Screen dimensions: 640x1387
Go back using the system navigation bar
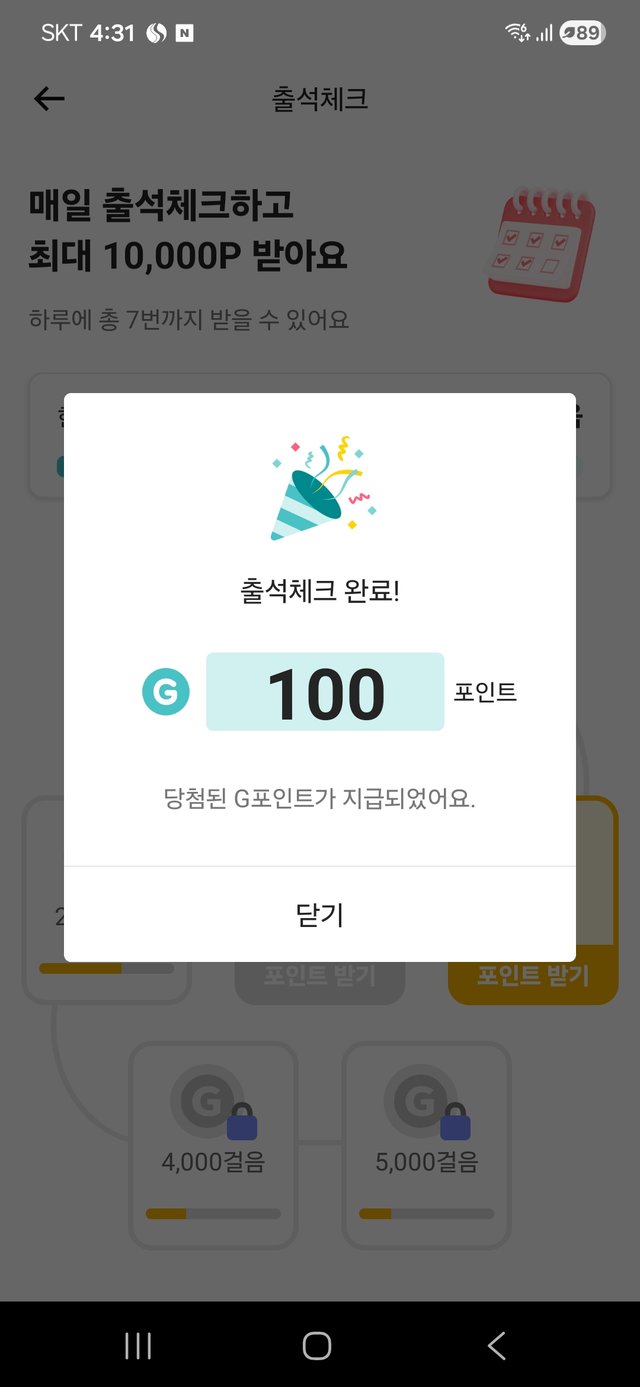coord(496,1345)
